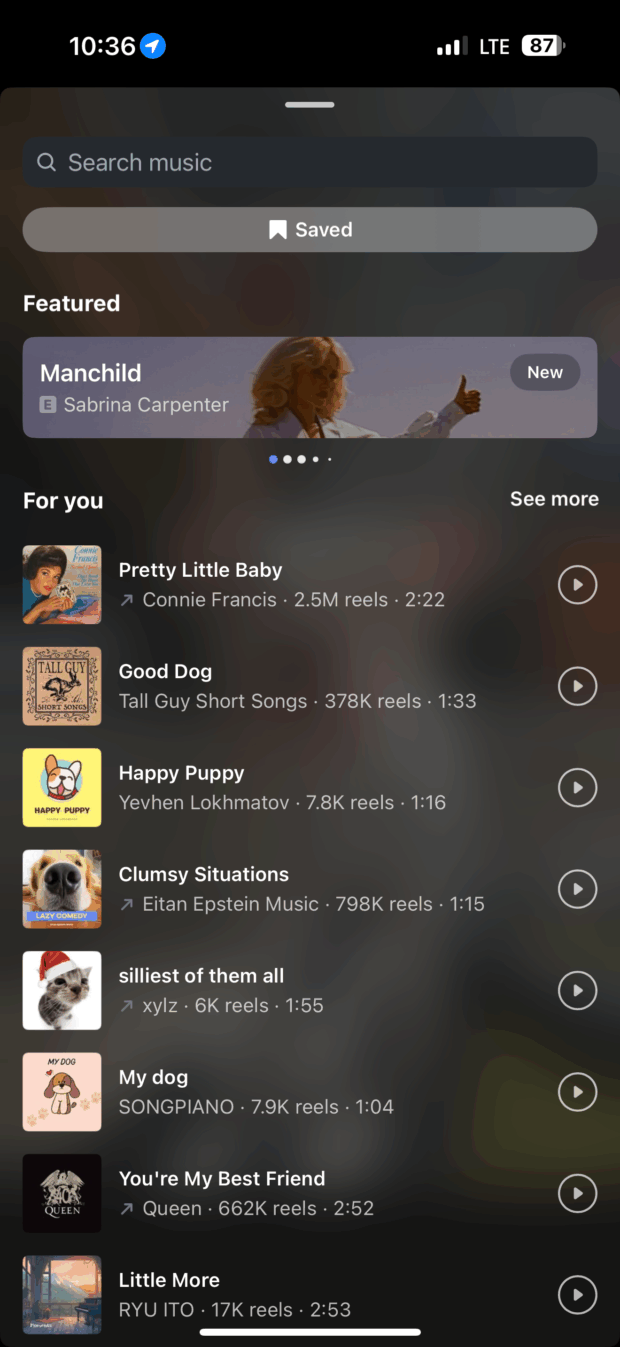Pick Clumsy Situations by Eitan Epstein Music

300,889
